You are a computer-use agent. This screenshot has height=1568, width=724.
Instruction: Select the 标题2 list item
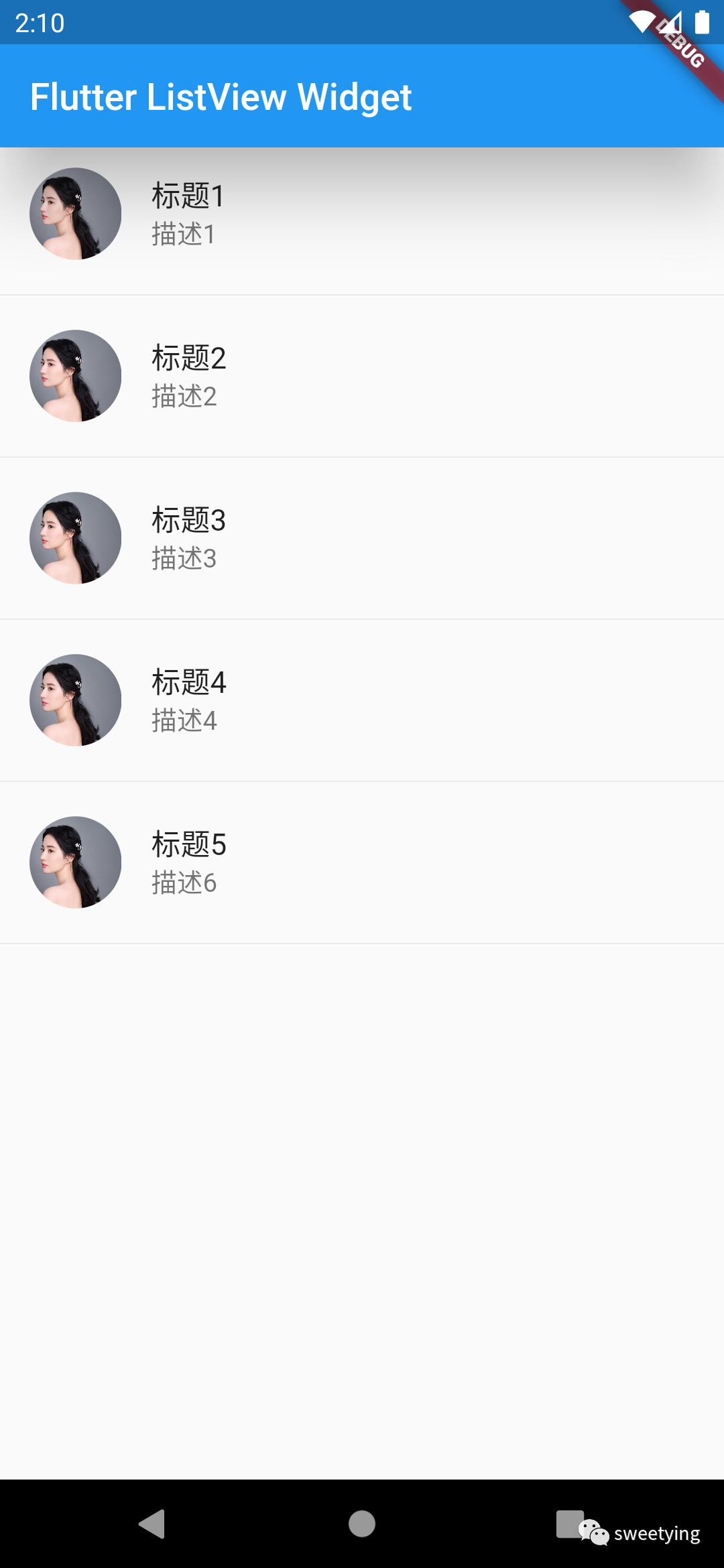click(362, 376)
